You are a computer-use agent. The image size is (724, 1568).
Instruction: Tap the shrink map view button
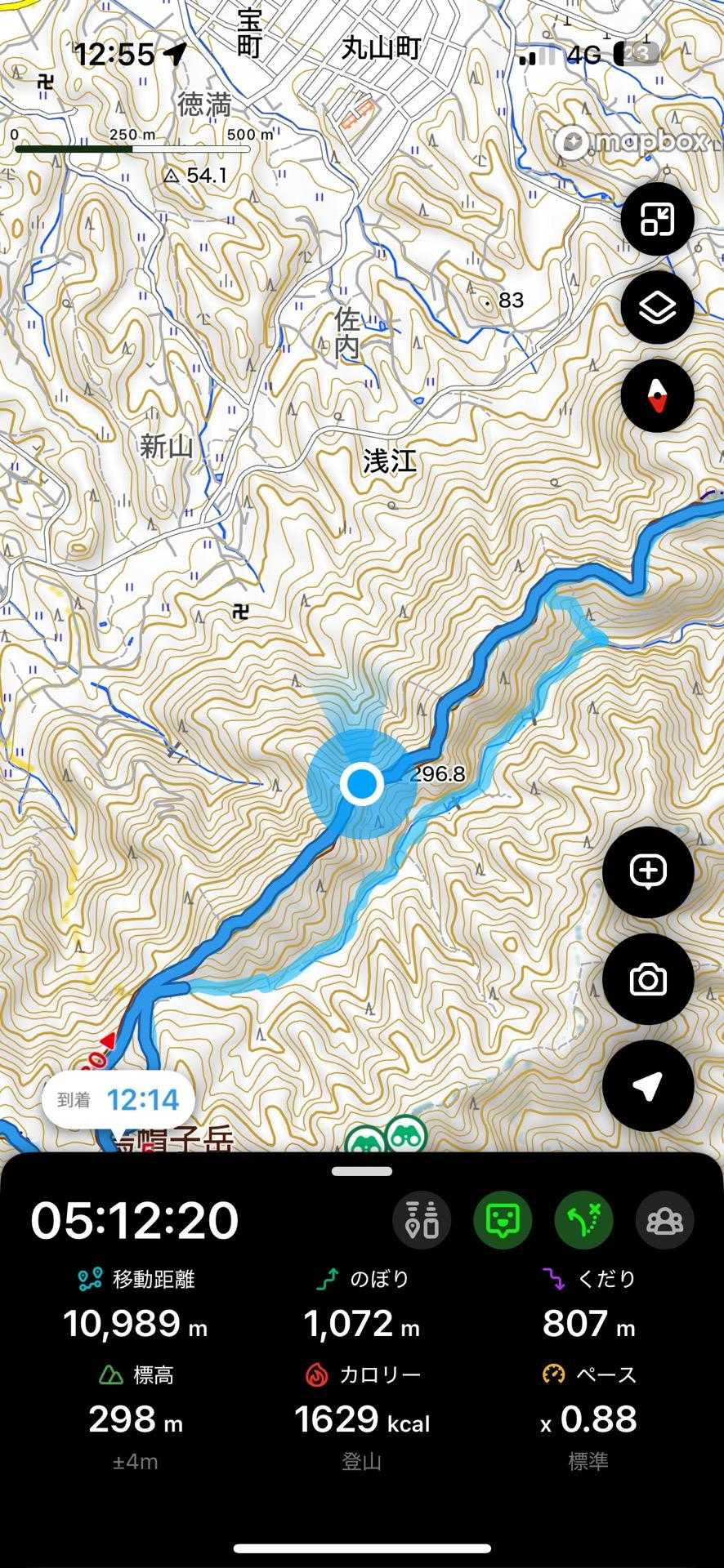pos(657,219)
